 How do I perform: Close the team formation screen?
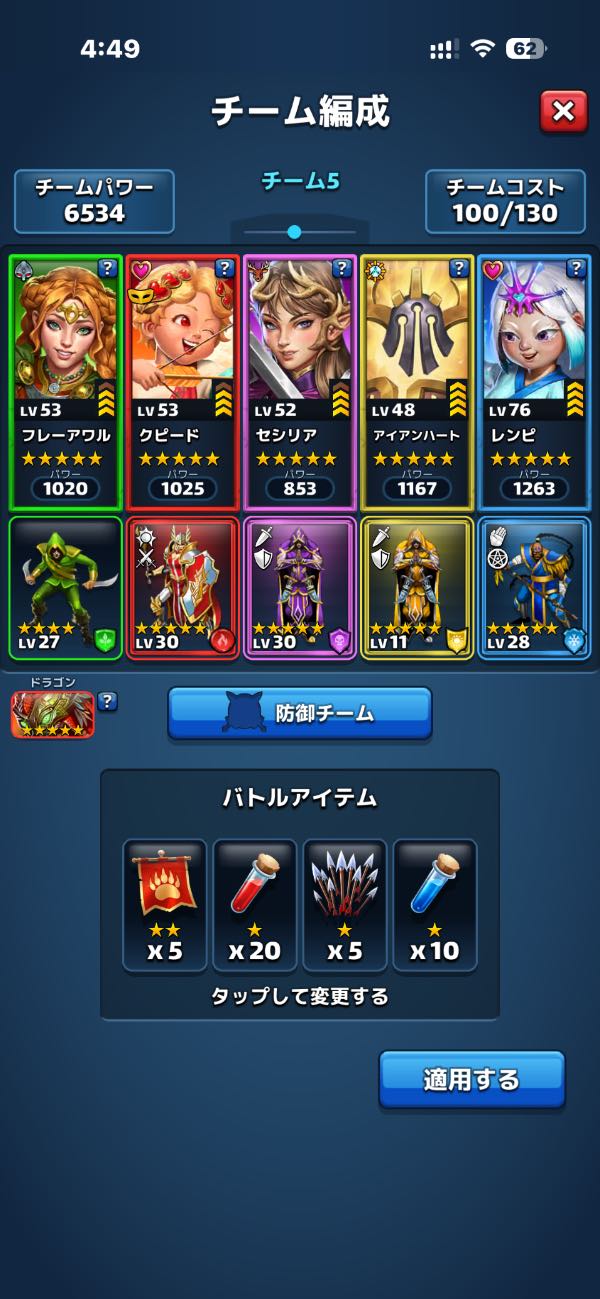coord(563,112)
